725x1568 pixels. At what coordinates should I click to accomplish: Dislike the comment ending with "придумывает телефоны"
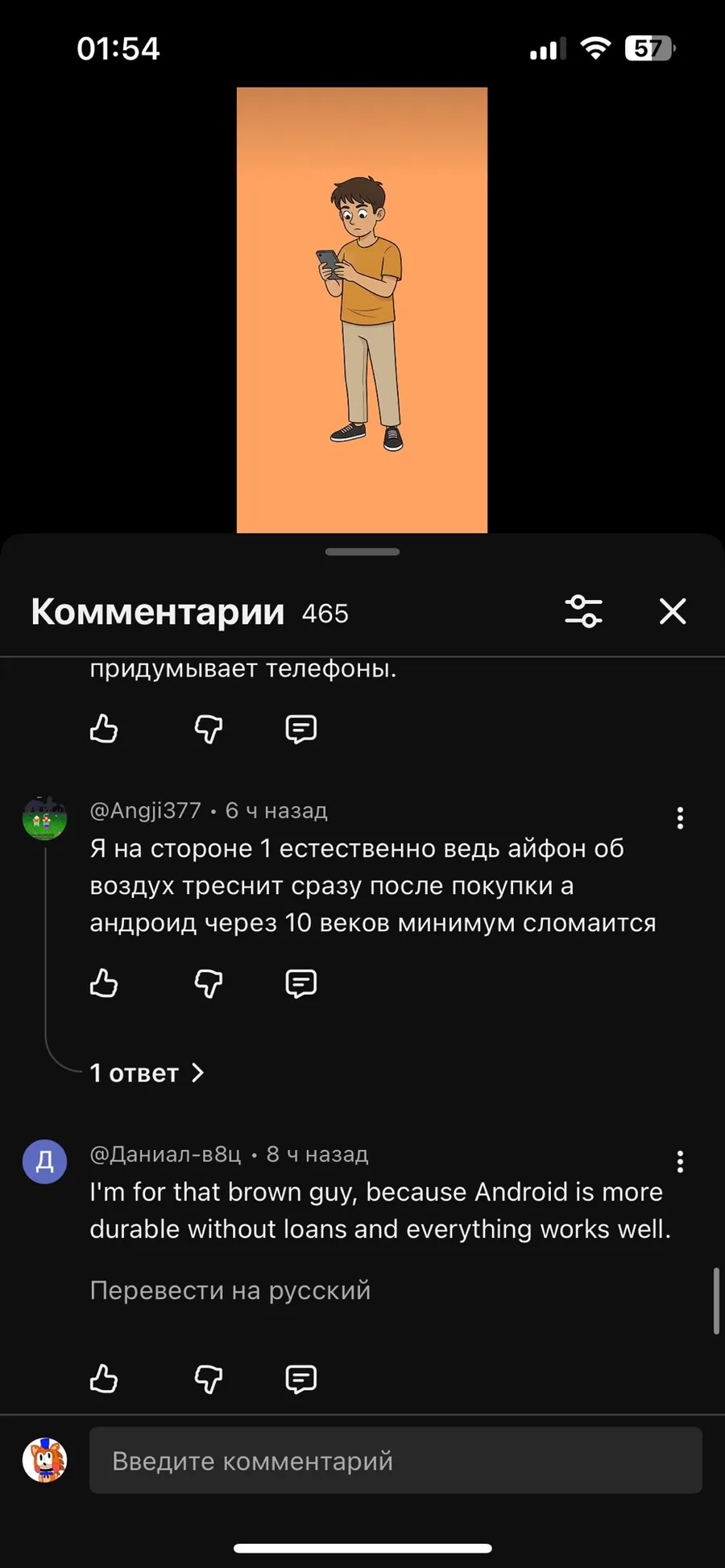(209, 729)
